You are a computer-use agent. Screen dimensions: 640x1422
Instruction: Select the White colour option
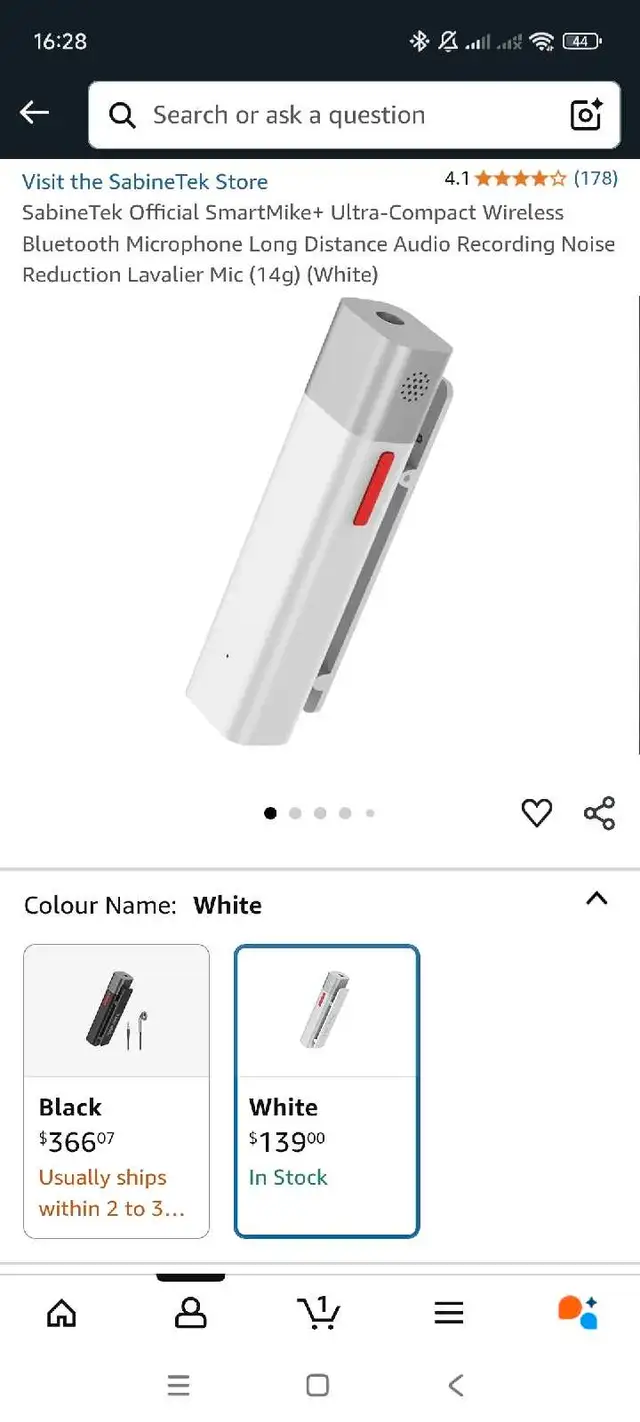tap(327, 1091)
